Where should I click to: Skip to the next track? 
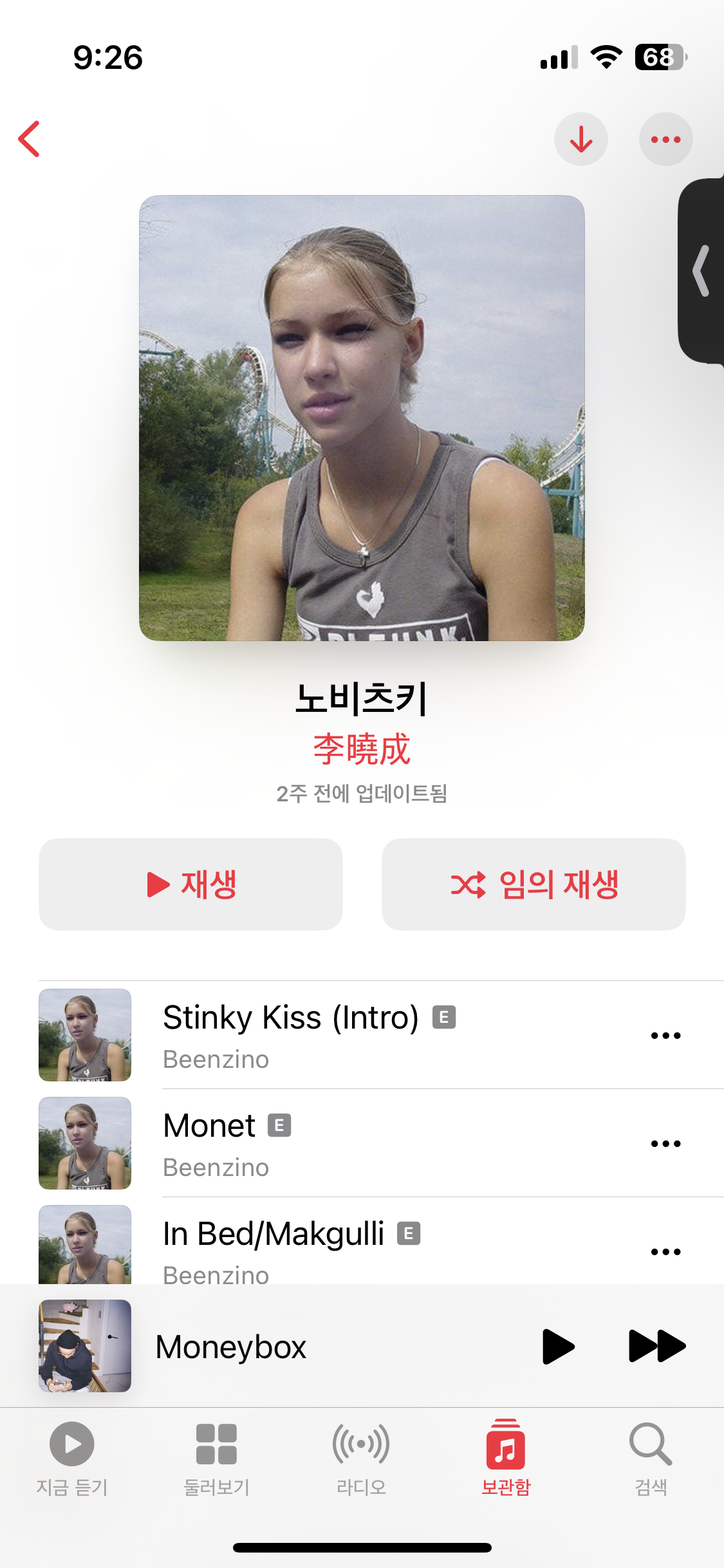(x=656, y=1347)
